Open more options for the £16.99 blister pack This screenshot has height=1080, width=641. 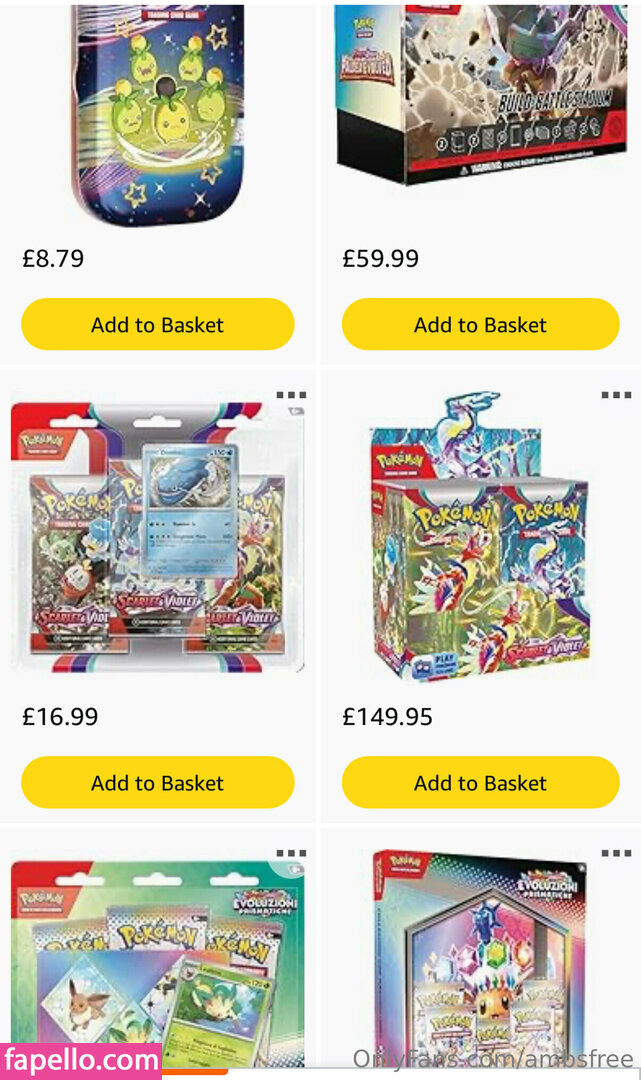tap(291, 395)
